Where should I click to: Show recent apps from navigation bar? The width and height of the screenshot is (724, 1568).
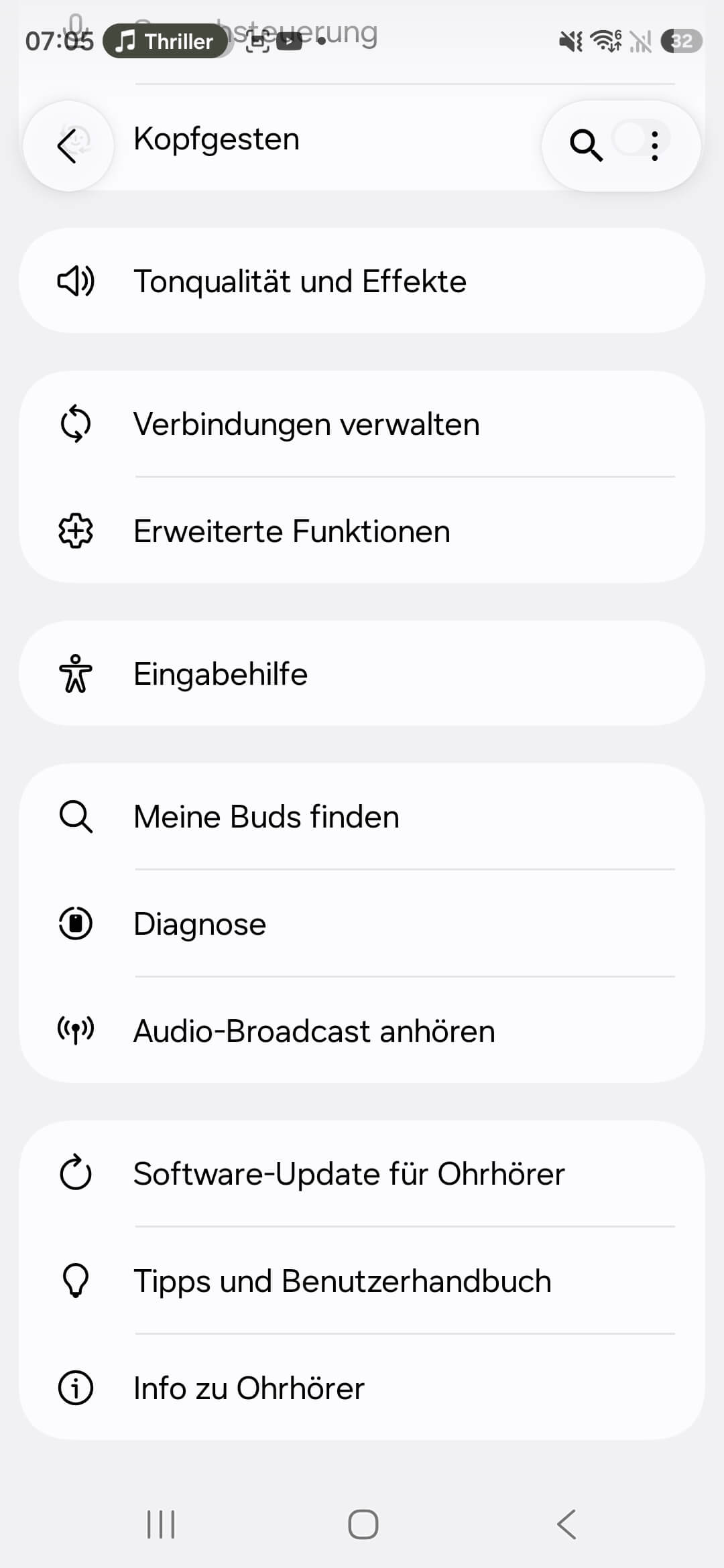click(161, 1524)
